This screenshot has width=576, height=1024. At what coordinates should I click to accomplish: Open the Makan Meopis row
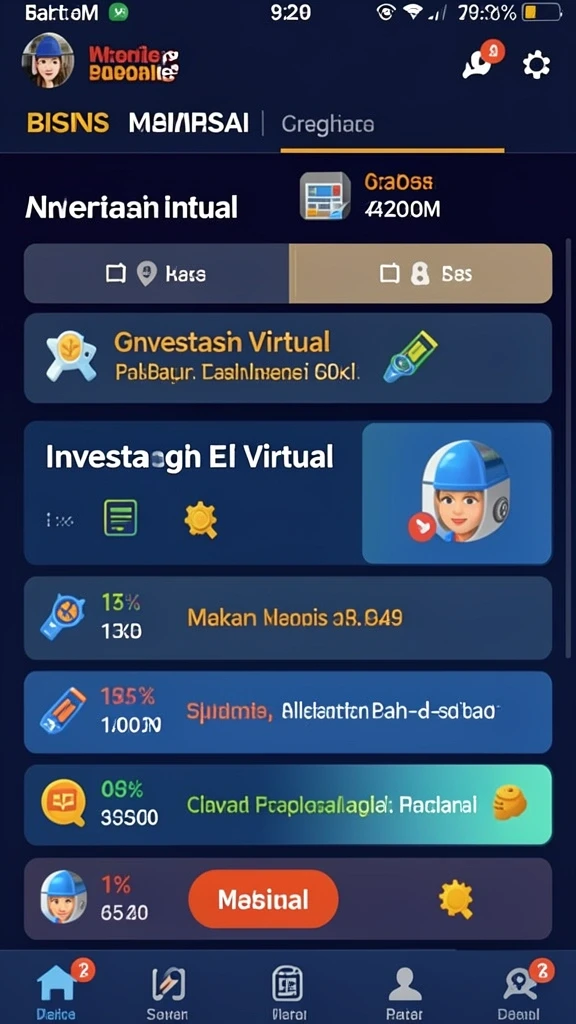(288, 617)
